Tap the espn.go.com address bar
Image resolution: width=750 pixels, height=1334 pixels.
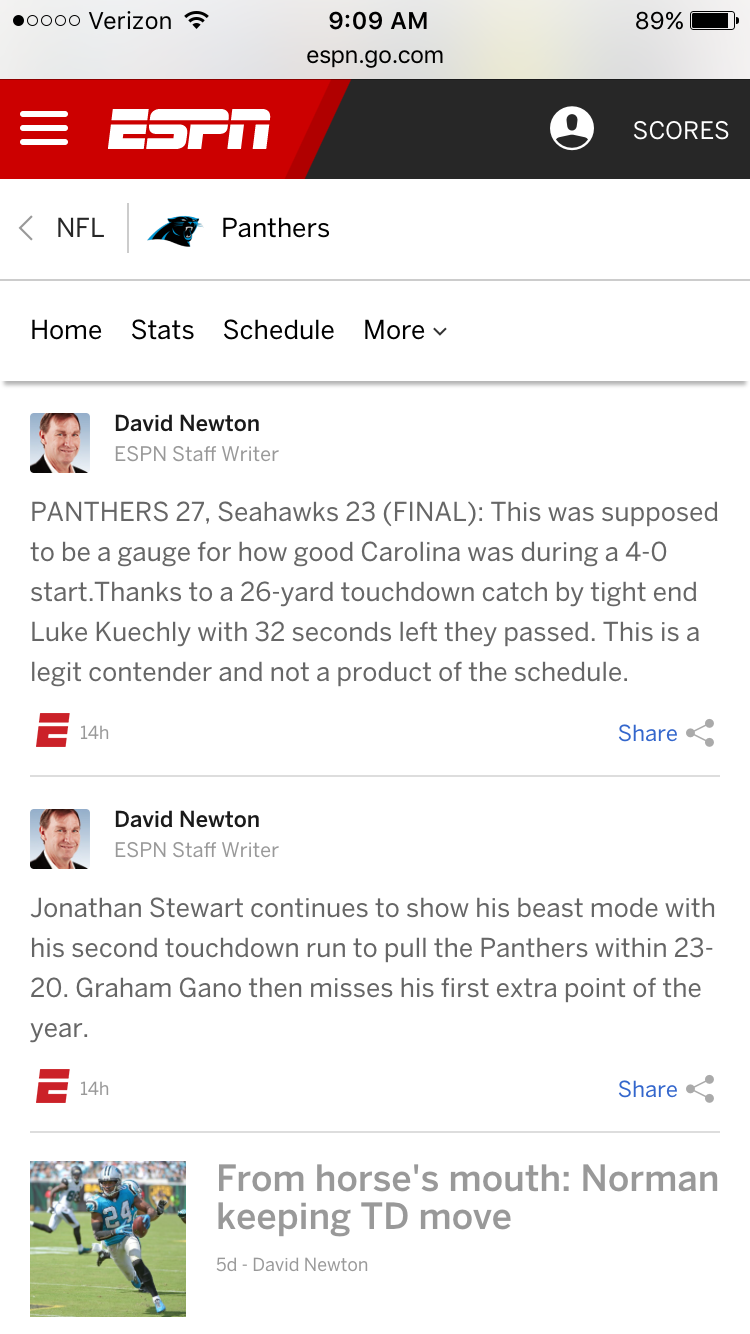pyautogui.click(x=375, y=56)
